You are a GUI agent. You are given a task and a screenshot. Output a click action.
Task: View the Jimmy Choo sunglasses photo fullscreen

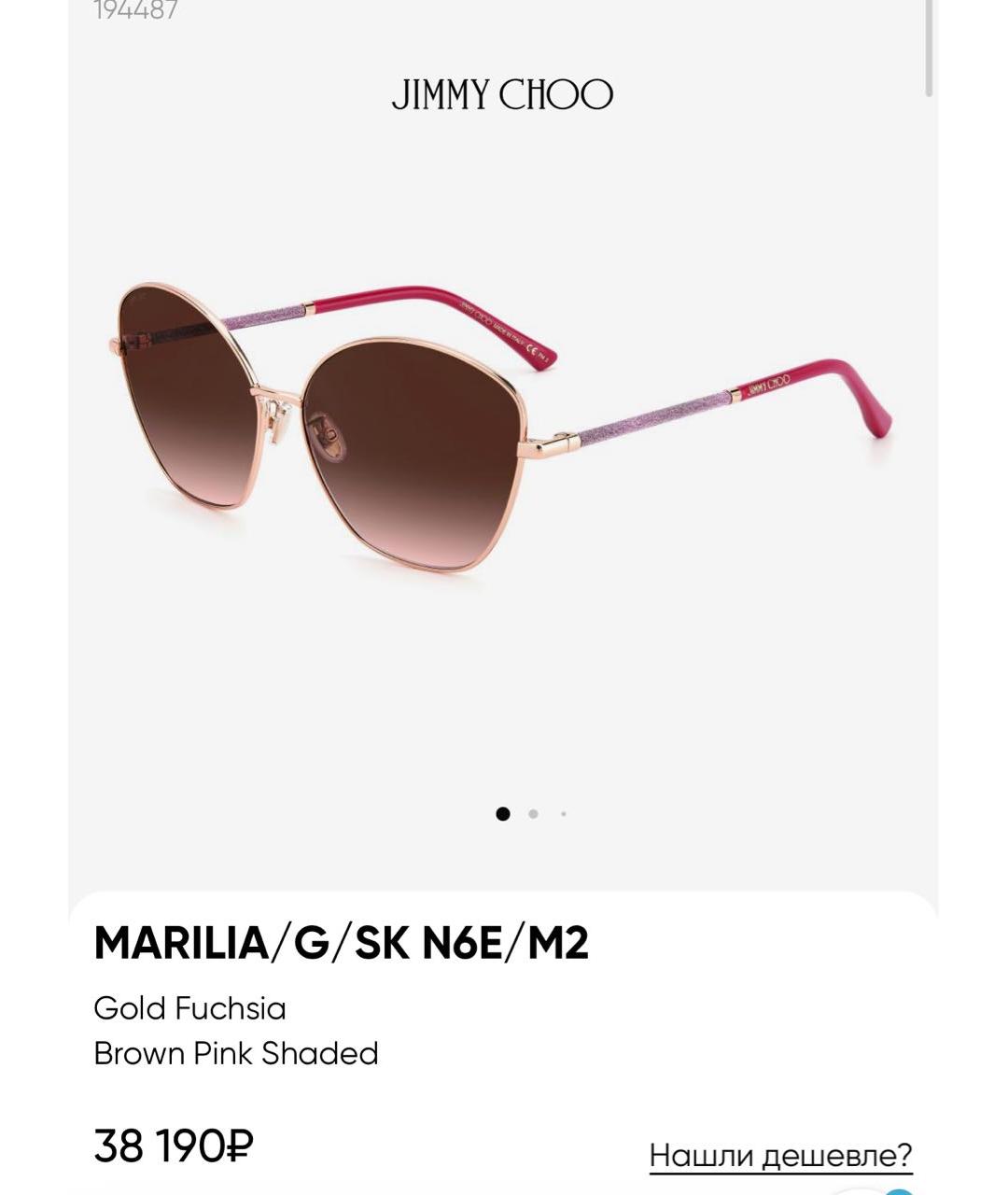pos(502,429)
